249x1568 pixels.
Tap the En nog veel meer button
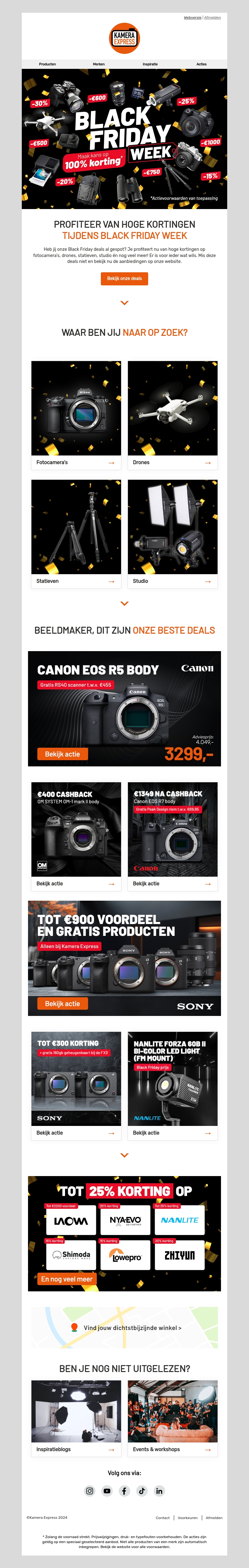[x=66, y=1280]
